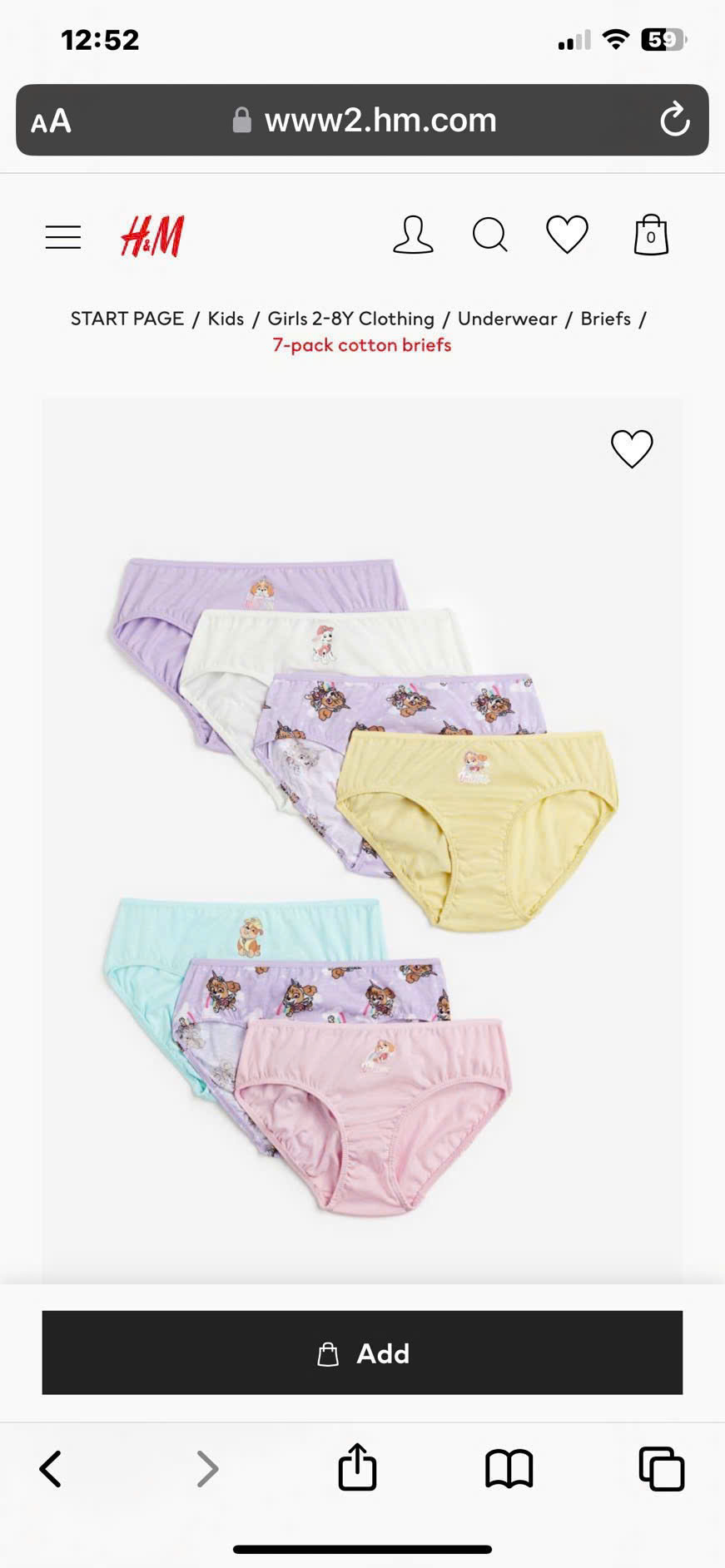The image size is (725, 1568).
Task: Go to the H&M home logo
Action: pos(152,236)
